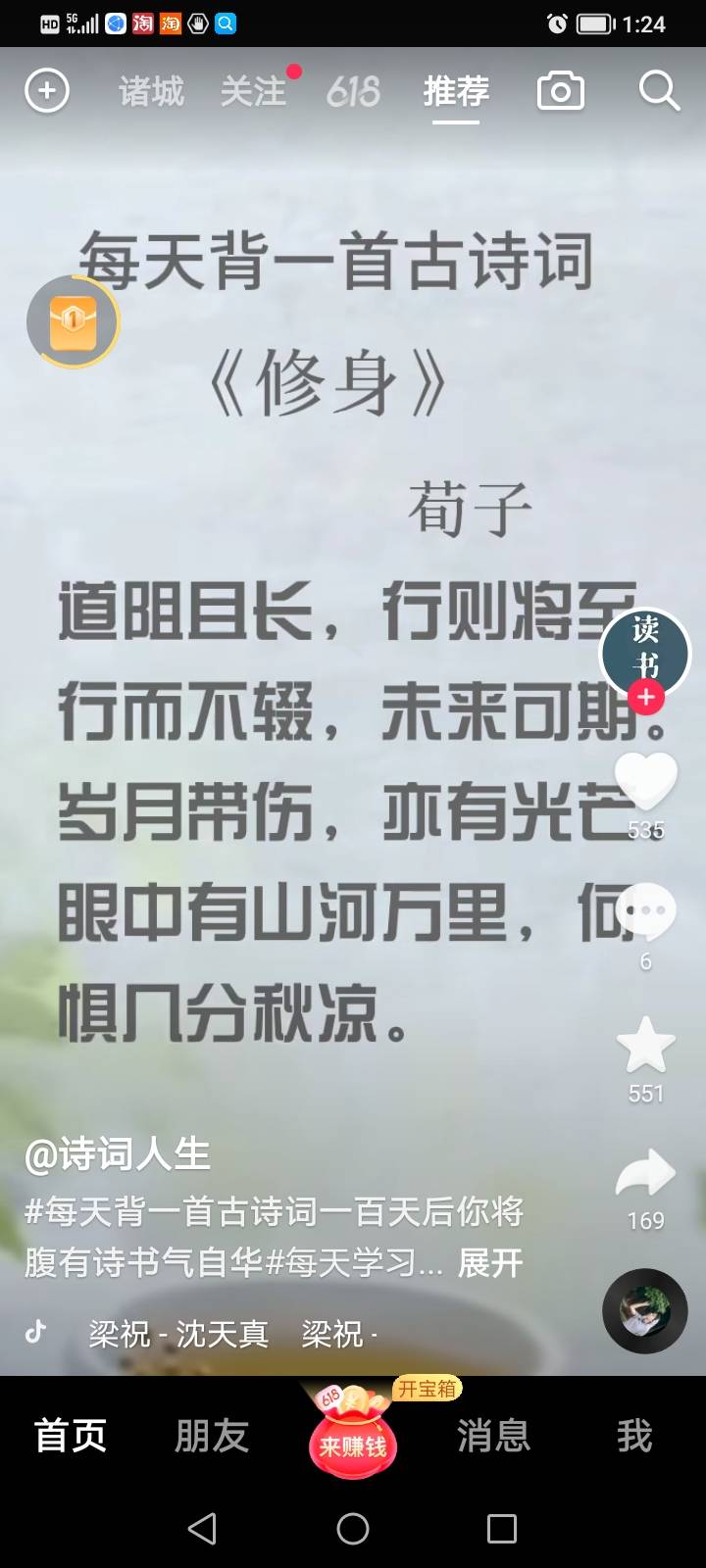This screenshot has height=1568, width=706.
Task: Select the 推荐 tab
Action: click(456, 92)
